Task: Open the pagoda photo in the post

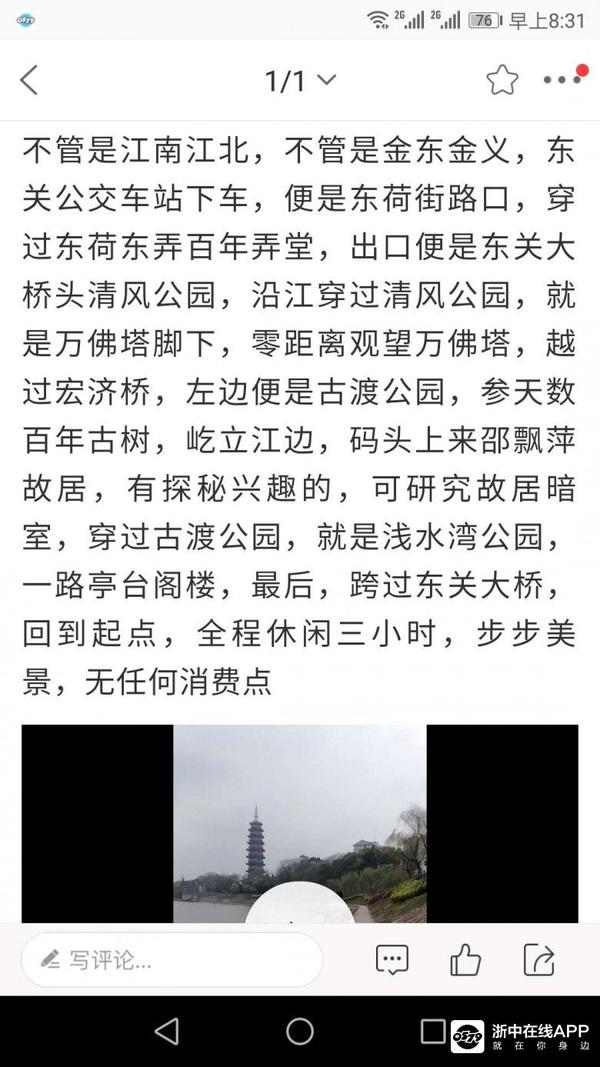Action: [x=300, y=823]
